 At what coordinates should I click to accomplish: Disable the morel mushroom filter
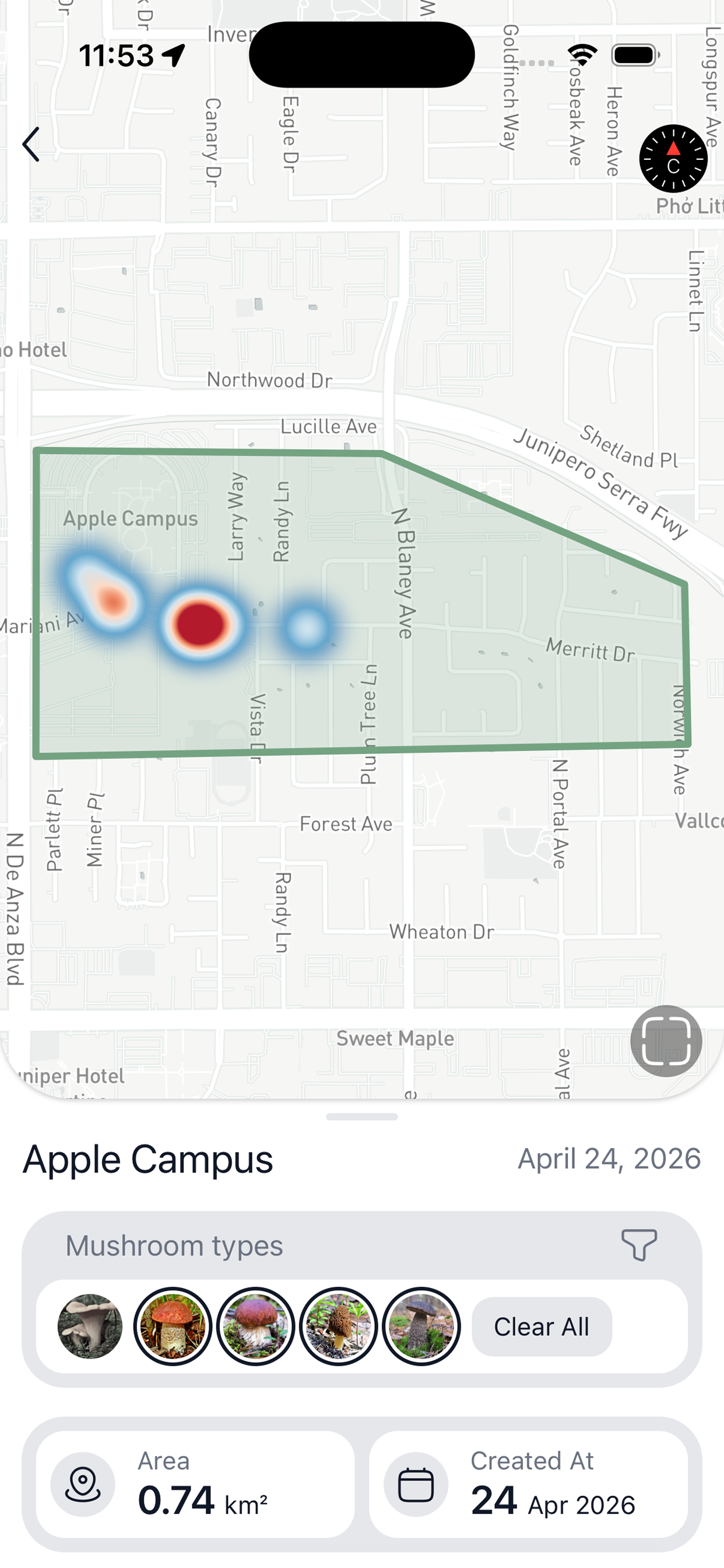[x=339, y=1327]
